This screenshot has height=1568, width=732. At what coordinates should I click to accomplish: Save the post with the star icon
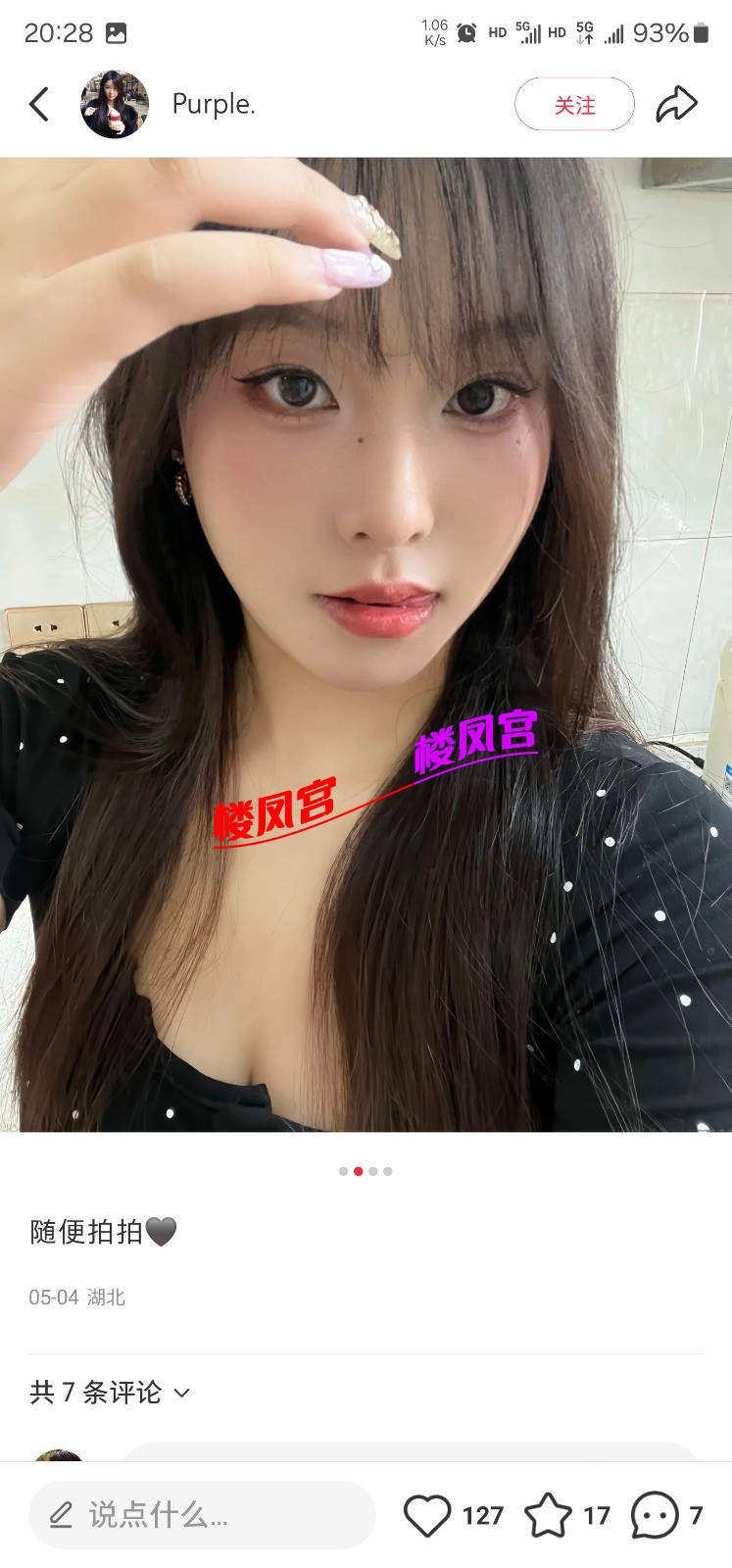point(548,1515)
